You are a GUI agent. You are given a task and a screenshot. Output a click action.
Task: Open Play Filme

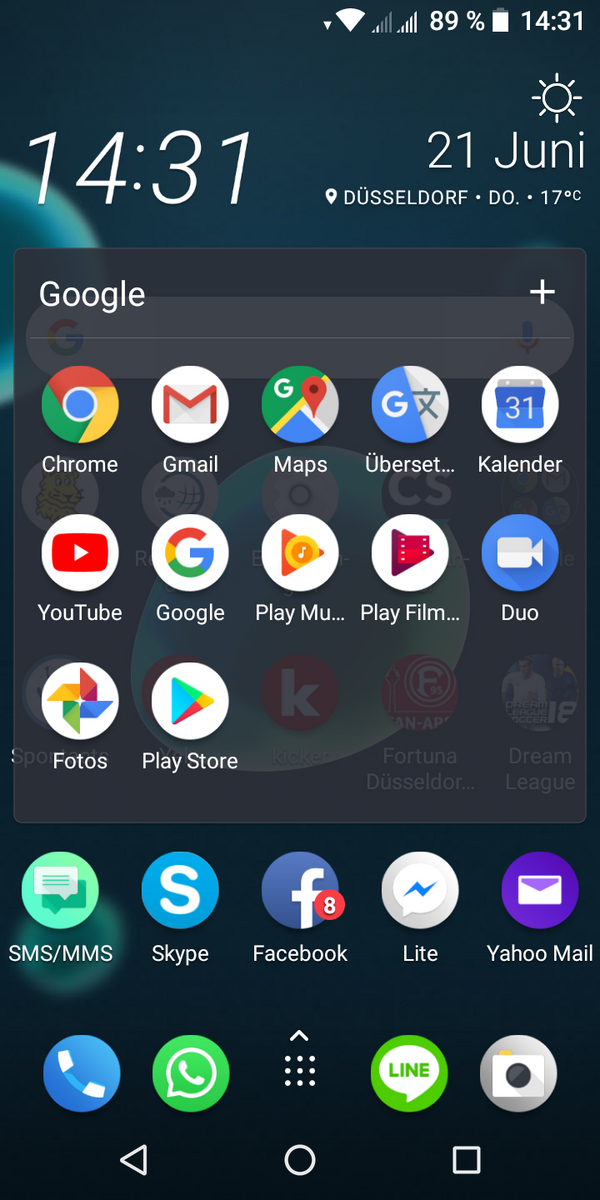click(x=410, y=553)
